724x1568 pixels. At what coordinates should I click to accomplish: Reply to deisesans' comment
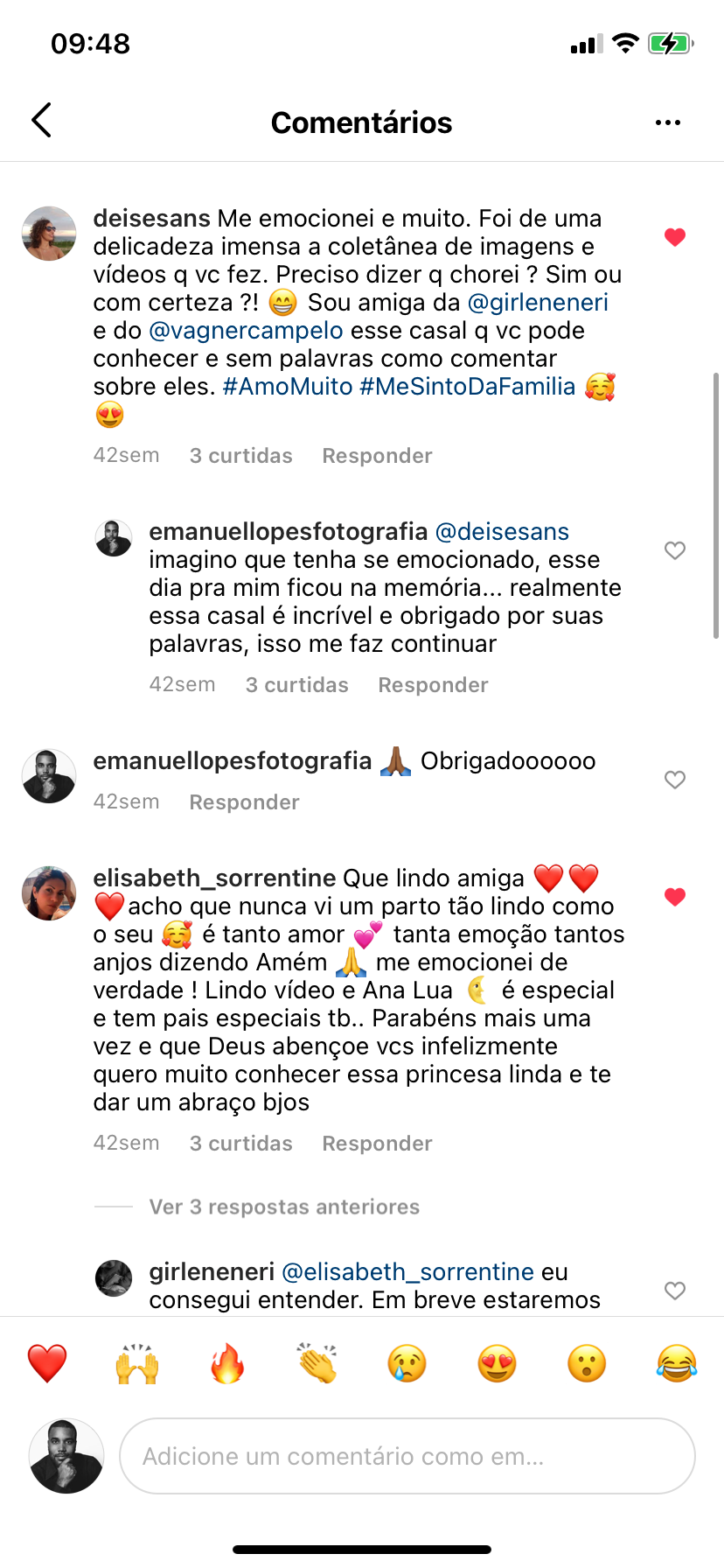pyautogui.click(x=377, y=456)
